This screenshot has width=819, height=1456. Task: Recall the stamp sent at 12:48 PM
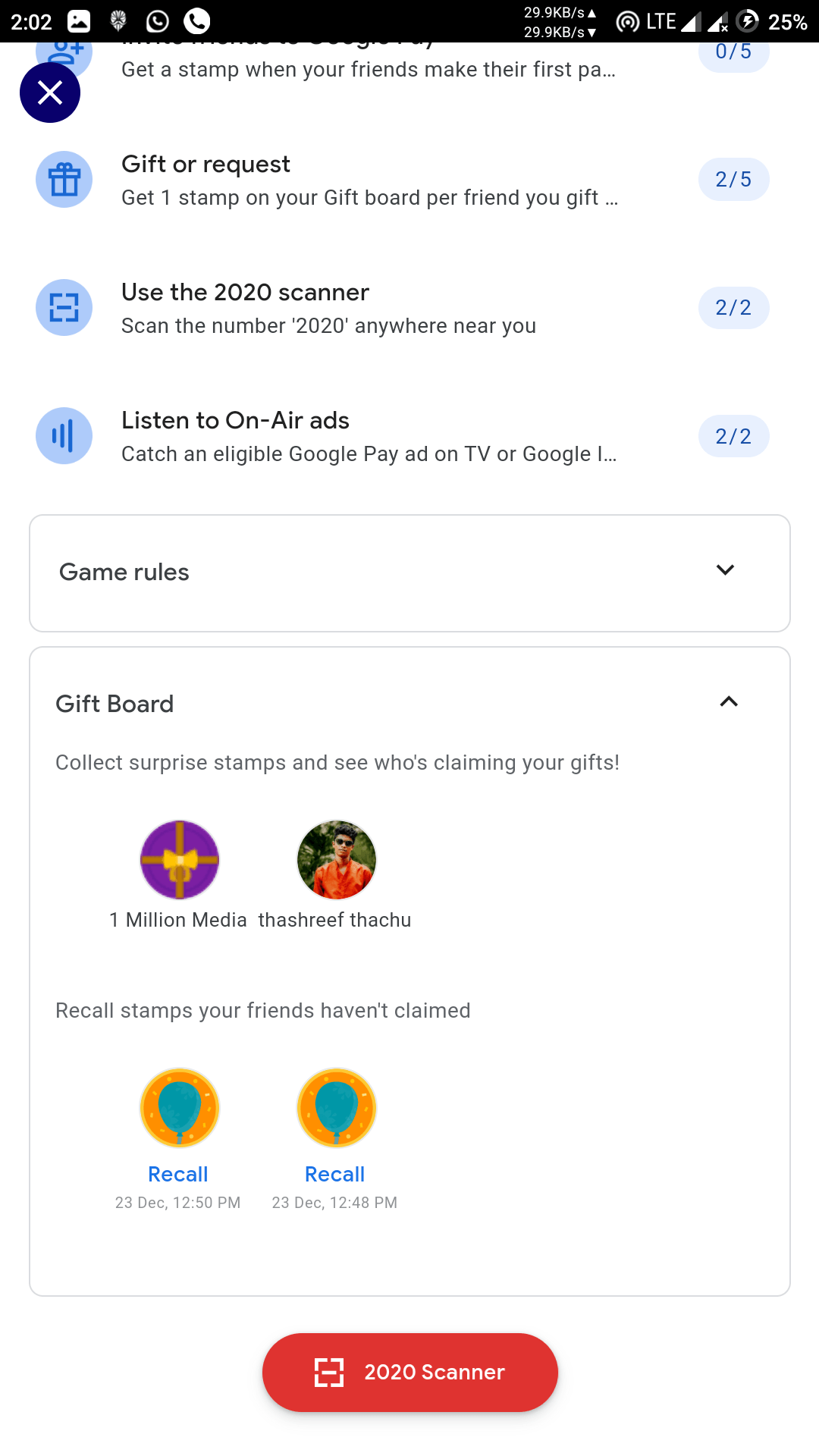pos(334,1174)
